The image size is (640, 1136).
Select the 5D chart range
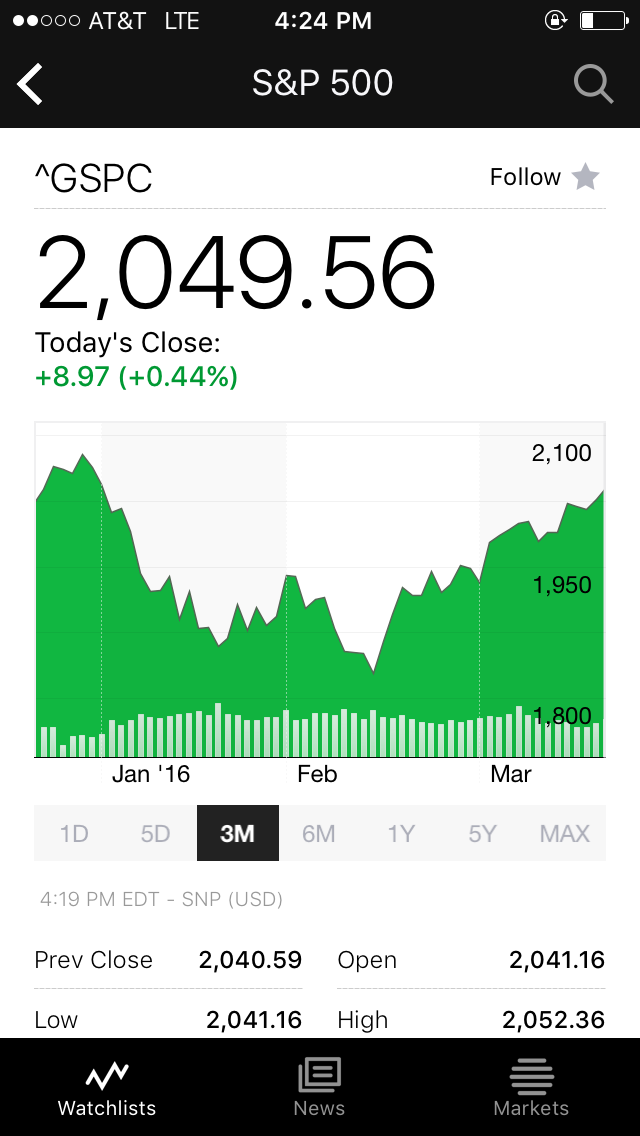pyautogui.click(x=156, y=833)
